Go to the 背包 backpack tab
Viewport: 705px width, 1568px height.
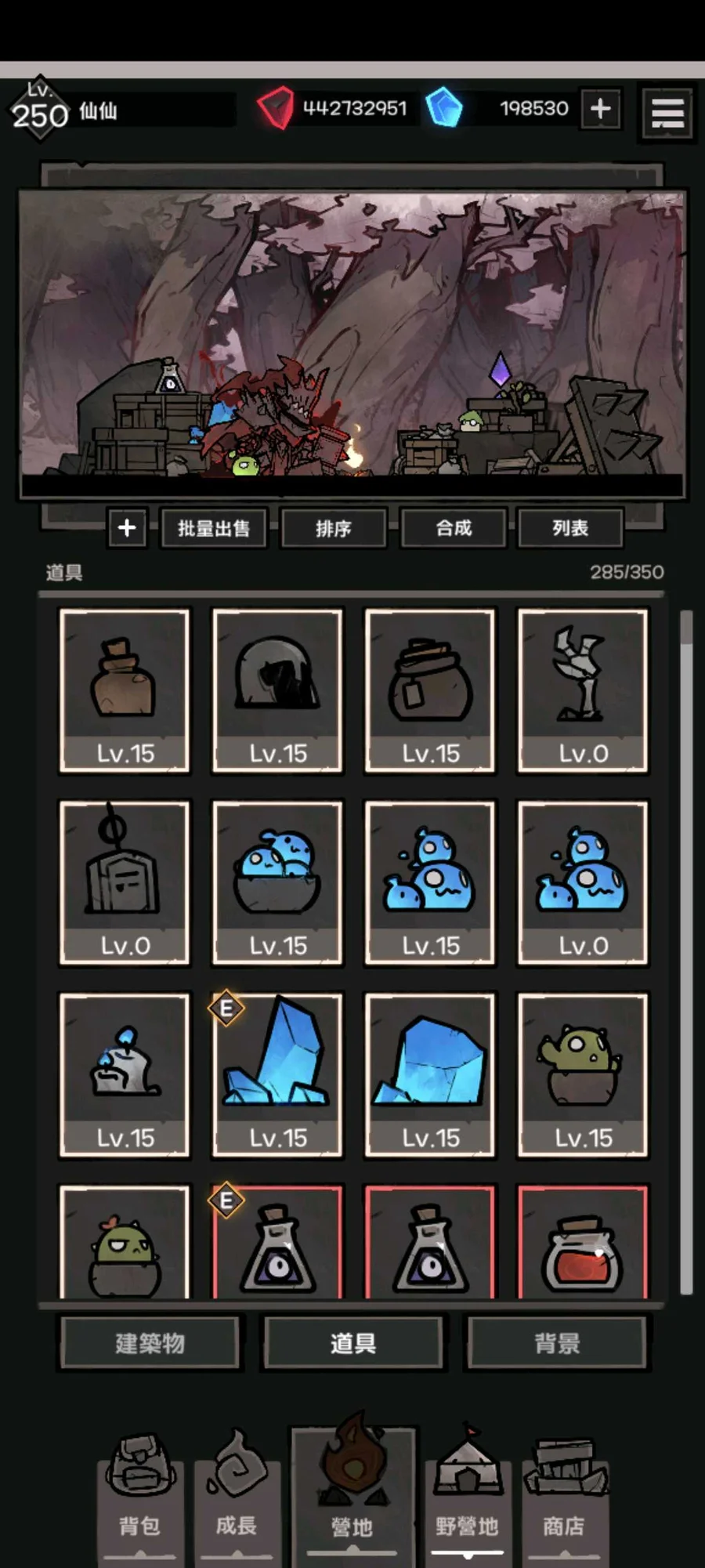(x=139, y=1497)
